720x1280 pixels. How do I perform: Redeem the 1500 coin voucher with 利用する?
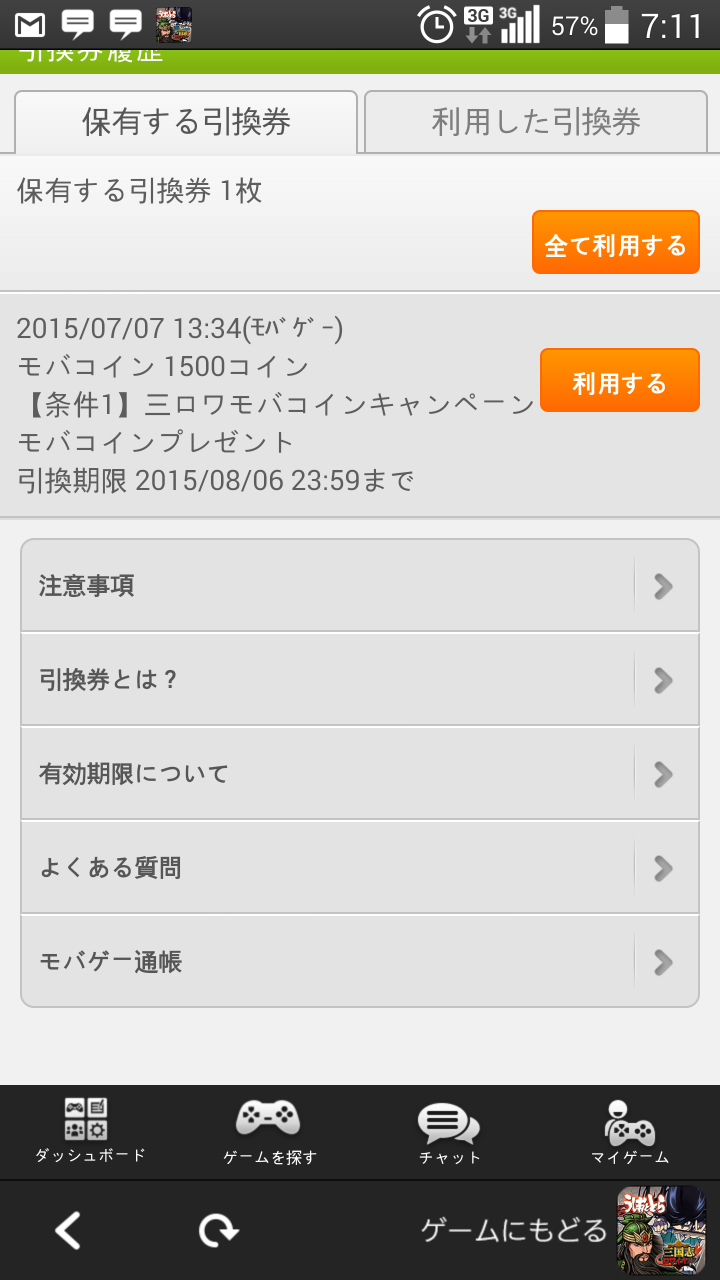[619, 381]
